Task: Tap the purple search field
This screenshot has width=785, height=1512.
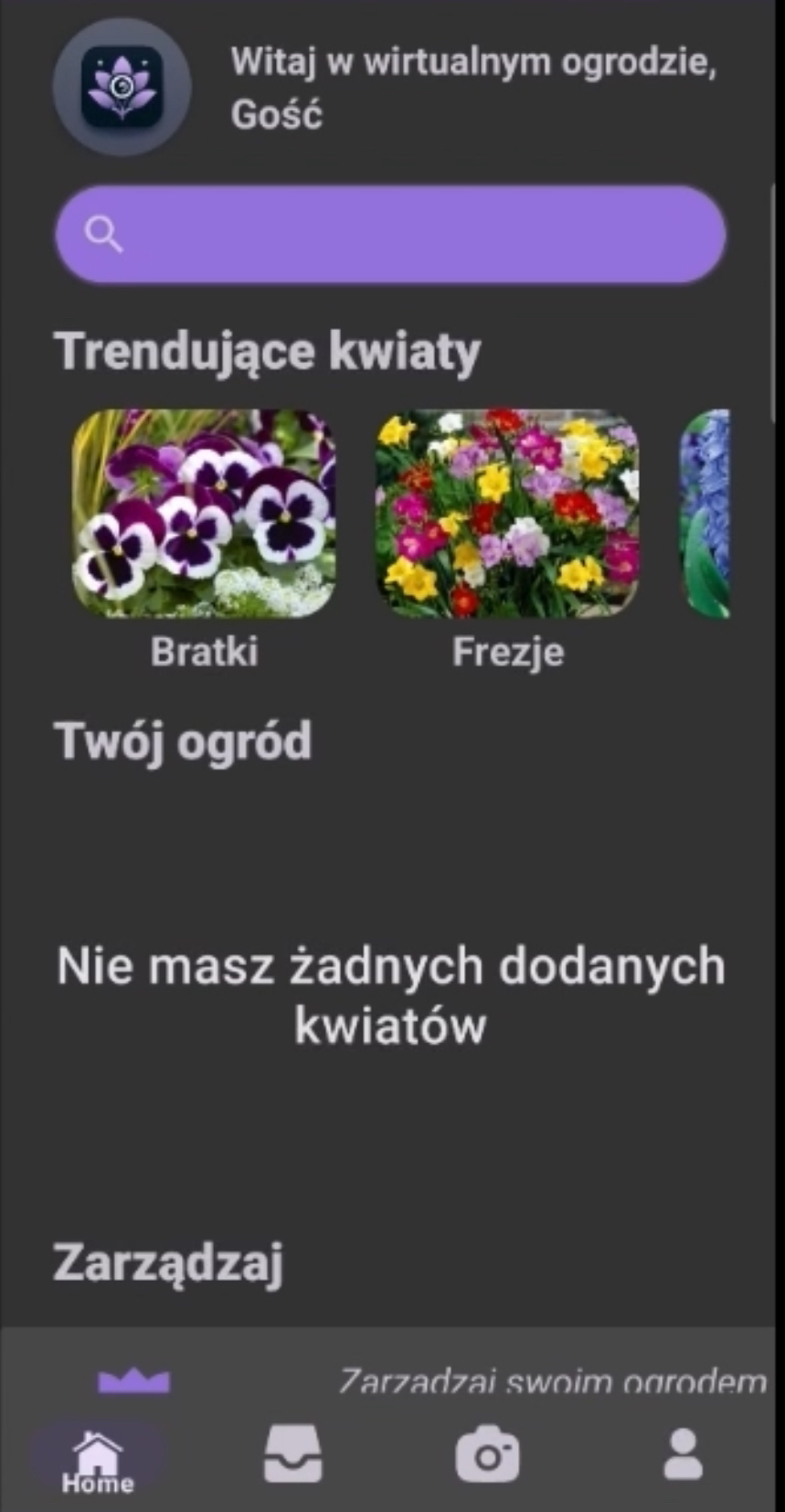Action: 390,234
